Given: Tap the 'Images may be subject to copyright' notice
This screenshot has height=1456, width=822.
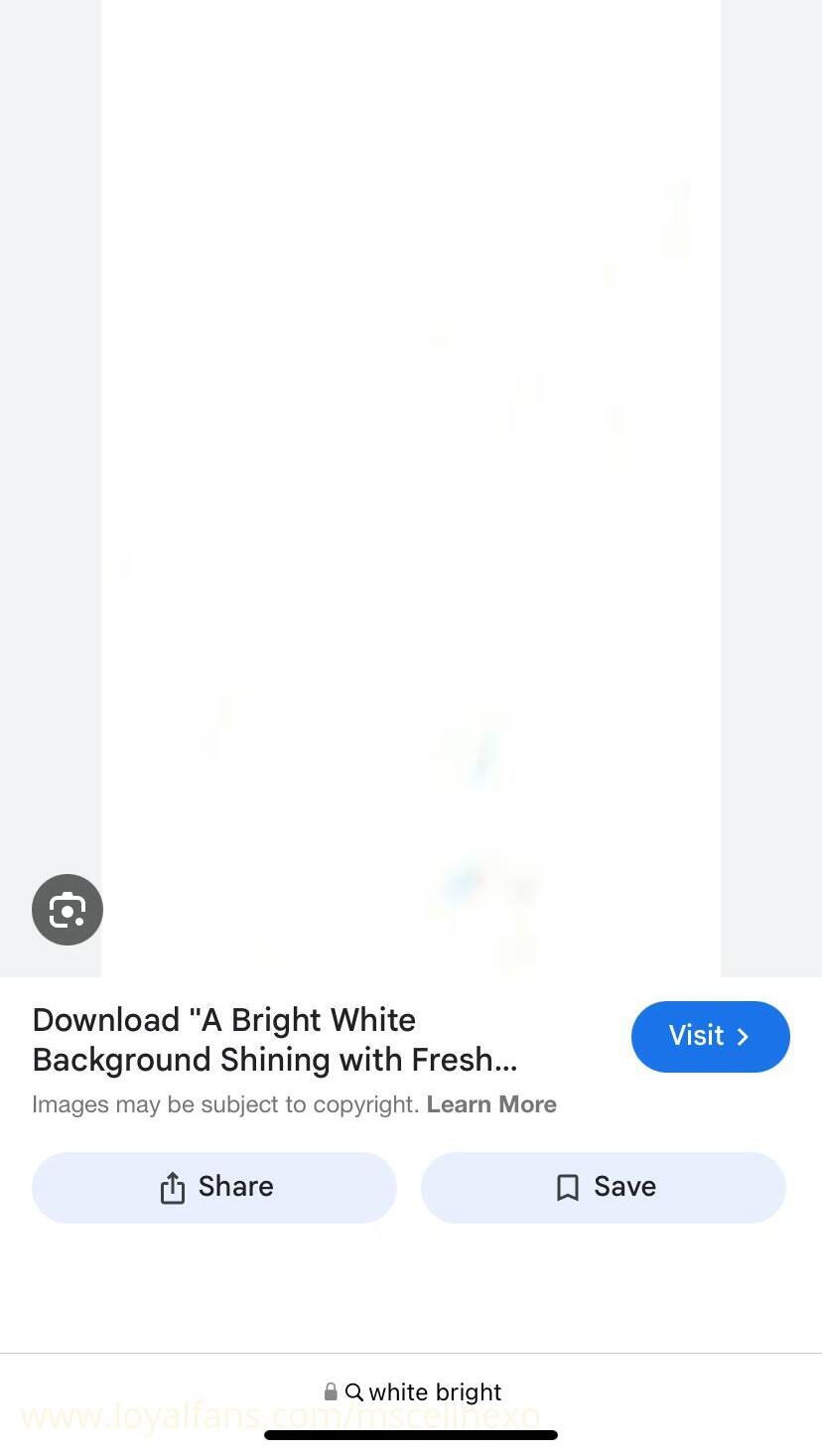Looking at the screenshot, I should pyautogui.click(x=224, y=1104).
